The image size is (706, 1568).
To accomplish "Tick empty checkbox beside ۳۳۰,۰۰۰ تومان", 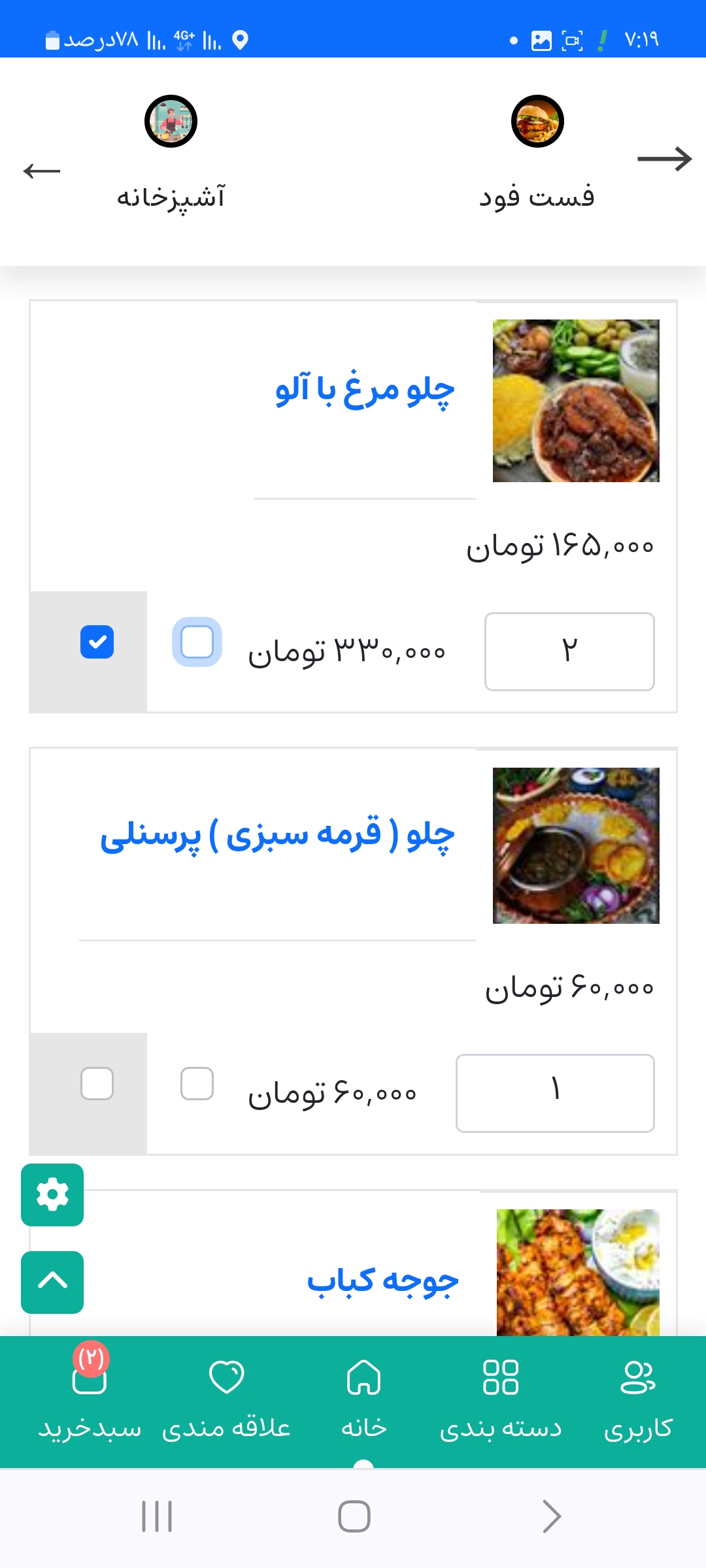I will click(x=197, y=642).
